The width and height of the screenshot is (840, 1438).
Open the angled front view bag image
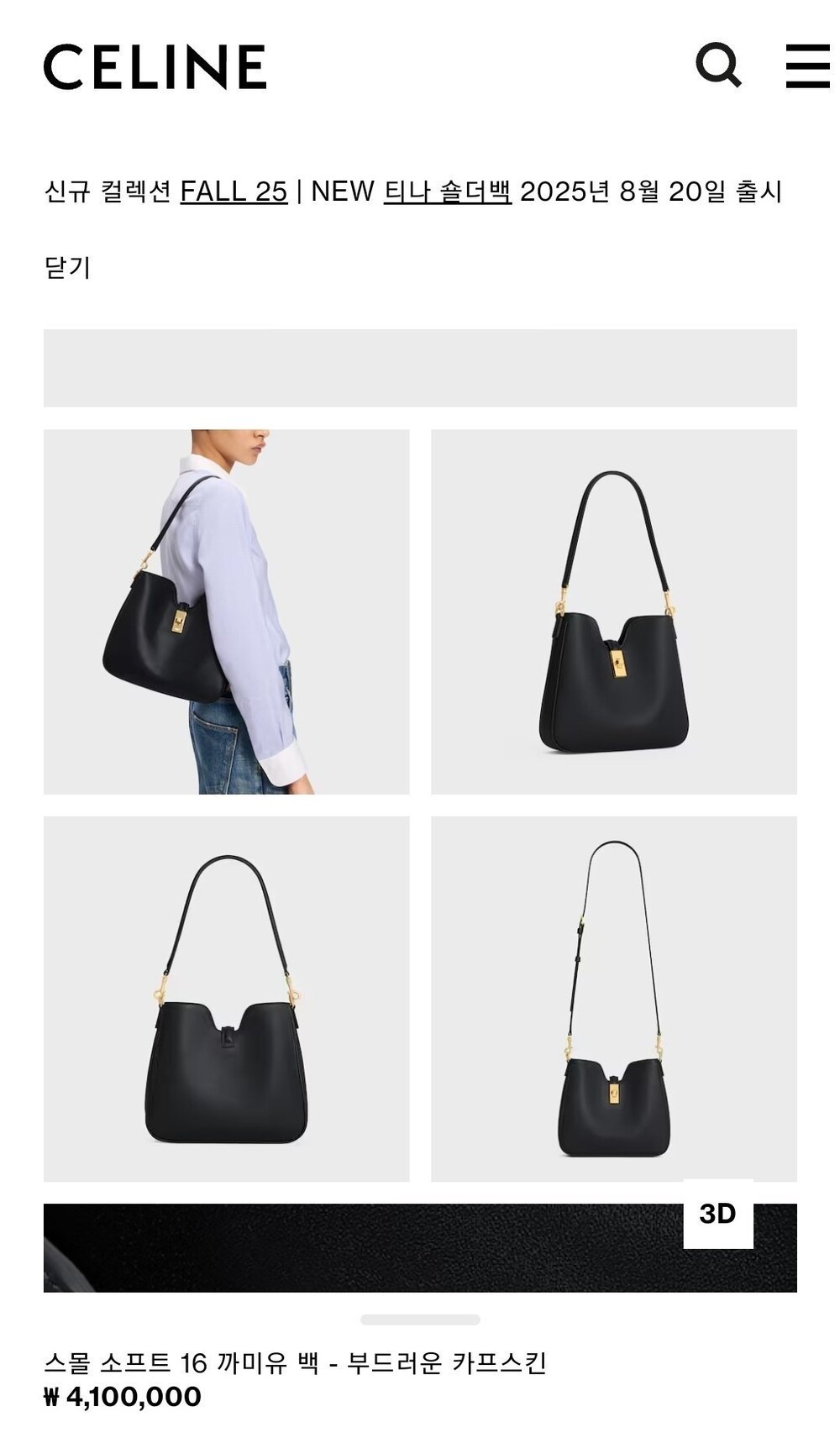614,611
